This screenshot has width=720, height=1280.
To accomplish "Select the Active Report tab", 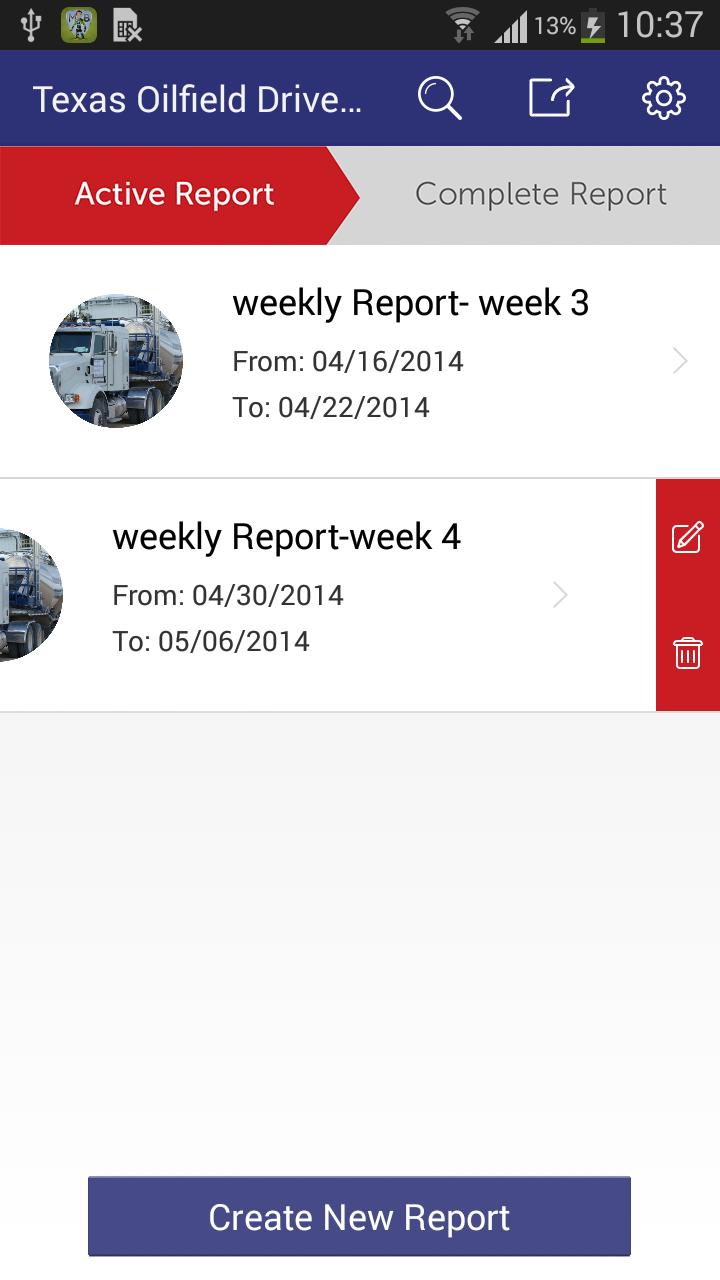I will 174,195.
